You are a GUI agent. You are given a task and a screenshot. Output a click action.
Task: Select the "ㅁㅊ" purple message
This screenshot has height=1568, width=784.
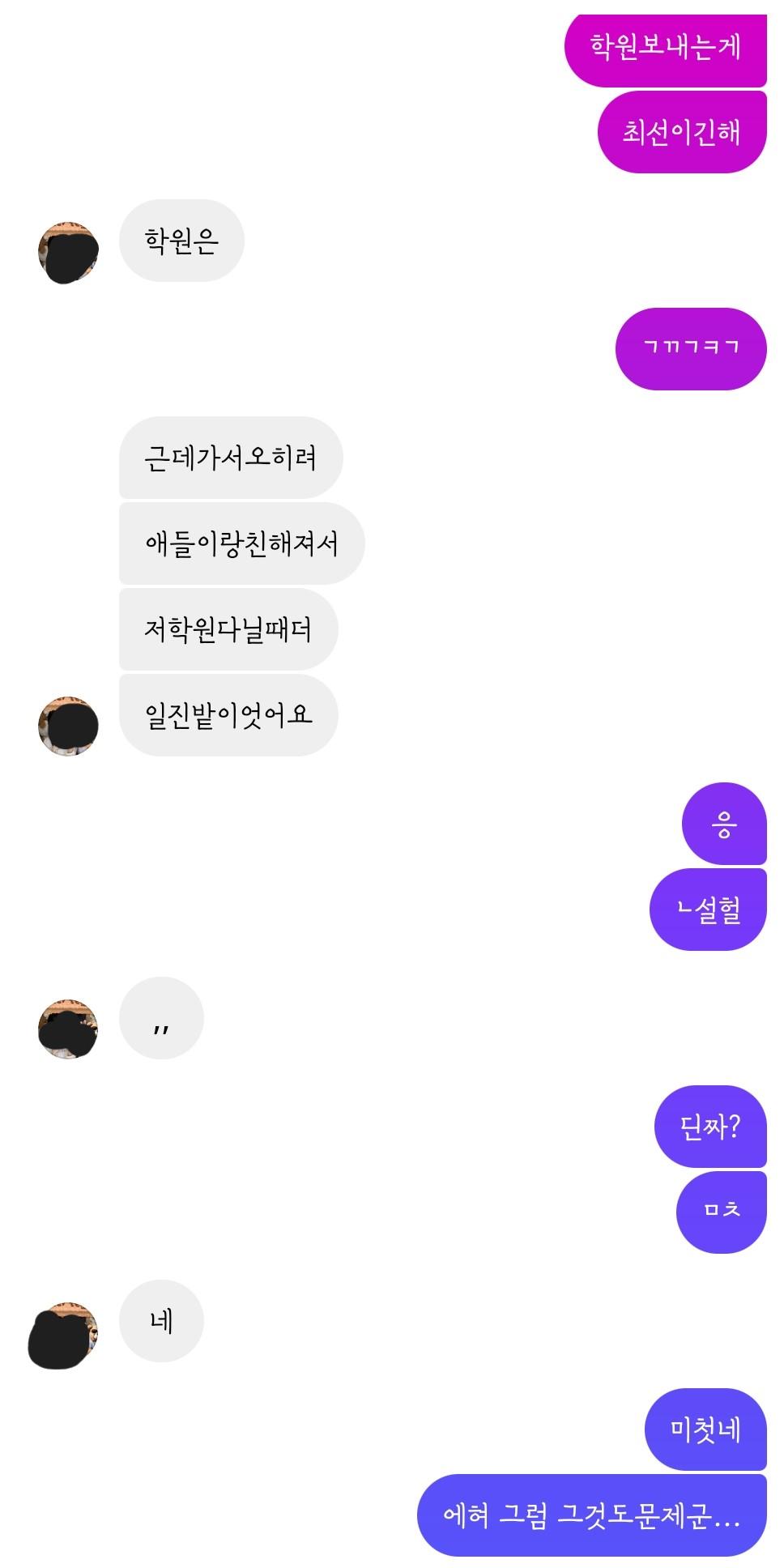click(720, 1210)
